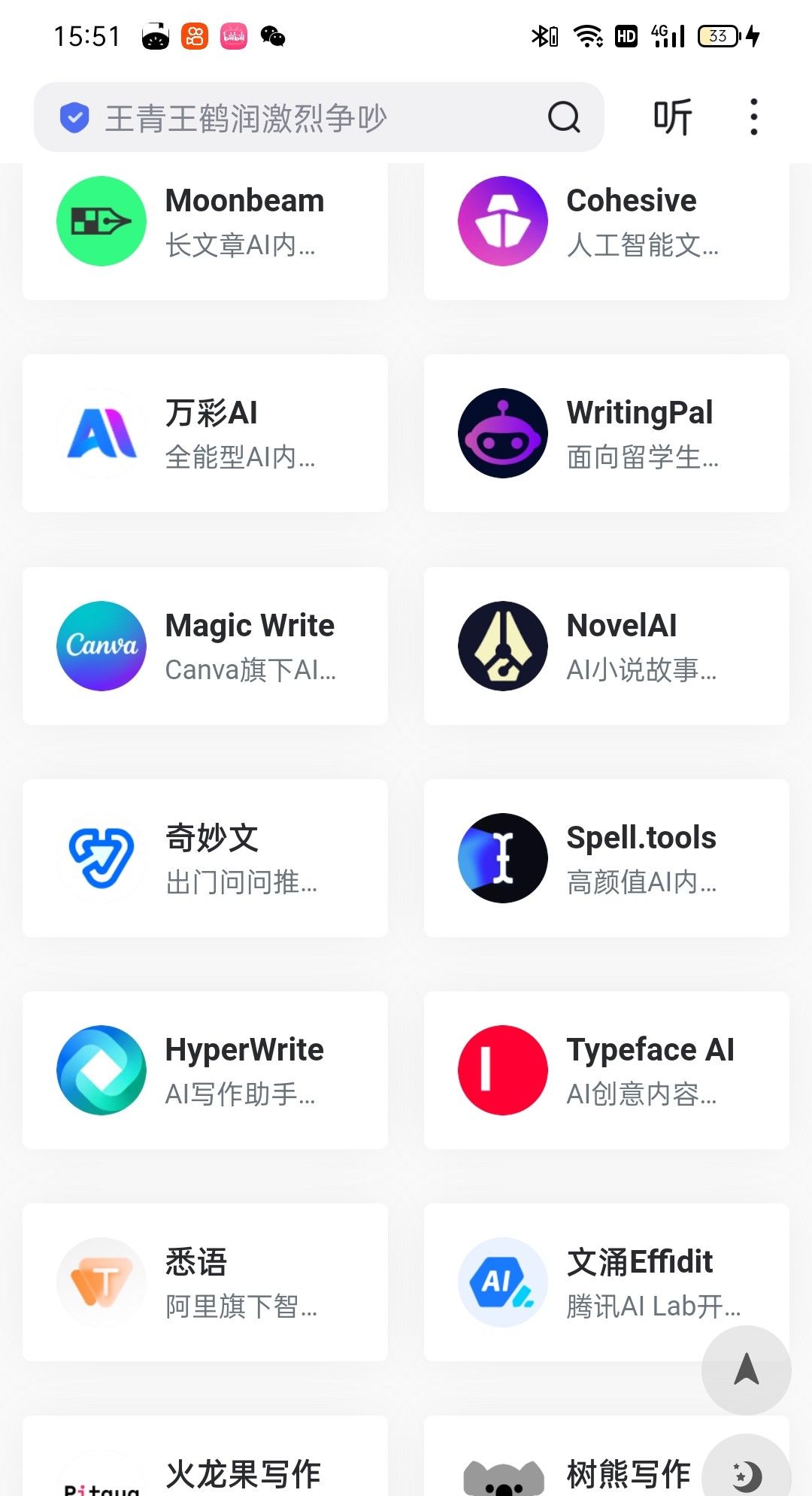Tap the HyperWrite diamond logo

[x=101, y=1070]
